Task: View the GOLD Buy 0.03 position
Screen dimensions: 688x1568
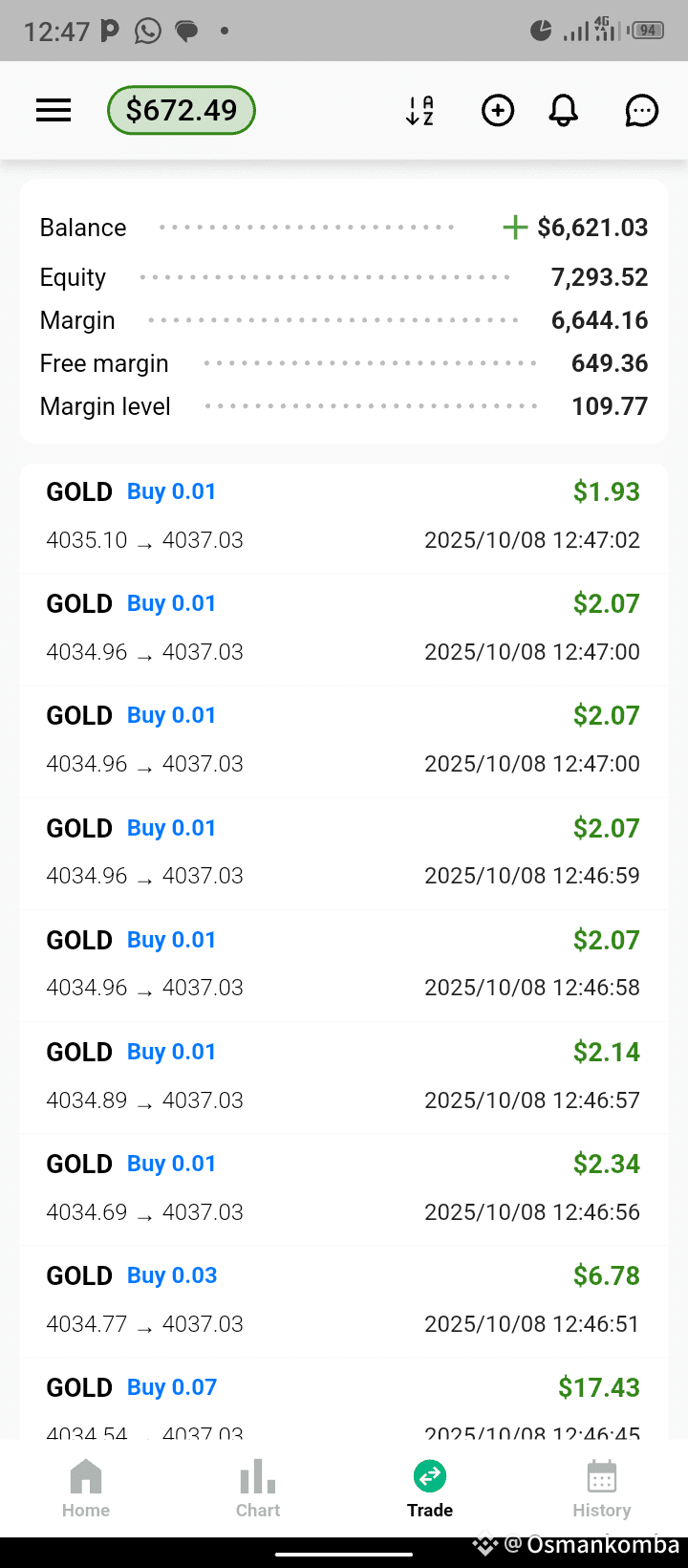Action: click(344, 1301)
